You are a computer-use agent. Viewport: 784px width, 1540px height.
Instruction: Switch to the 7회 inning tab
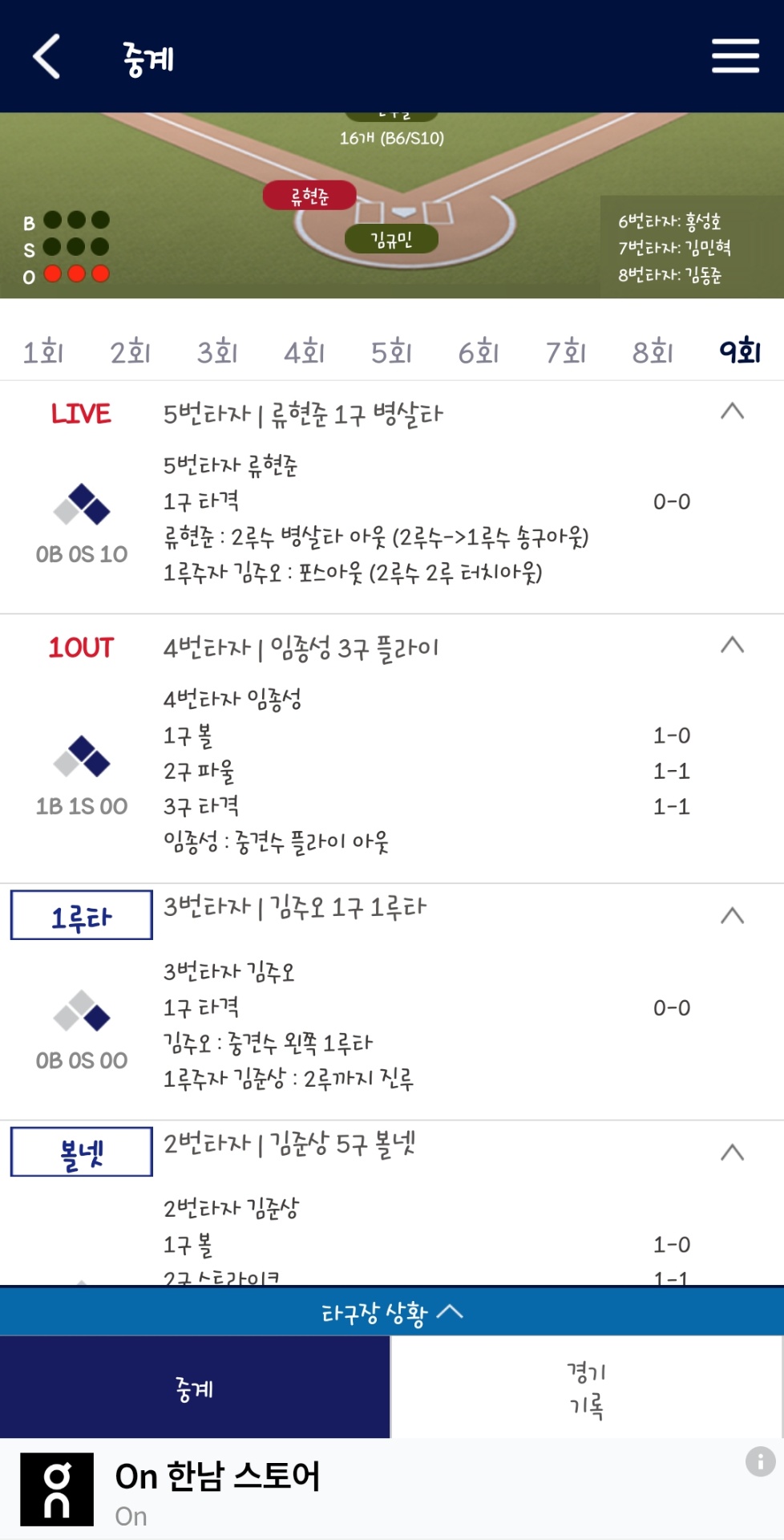pos(566,351)
